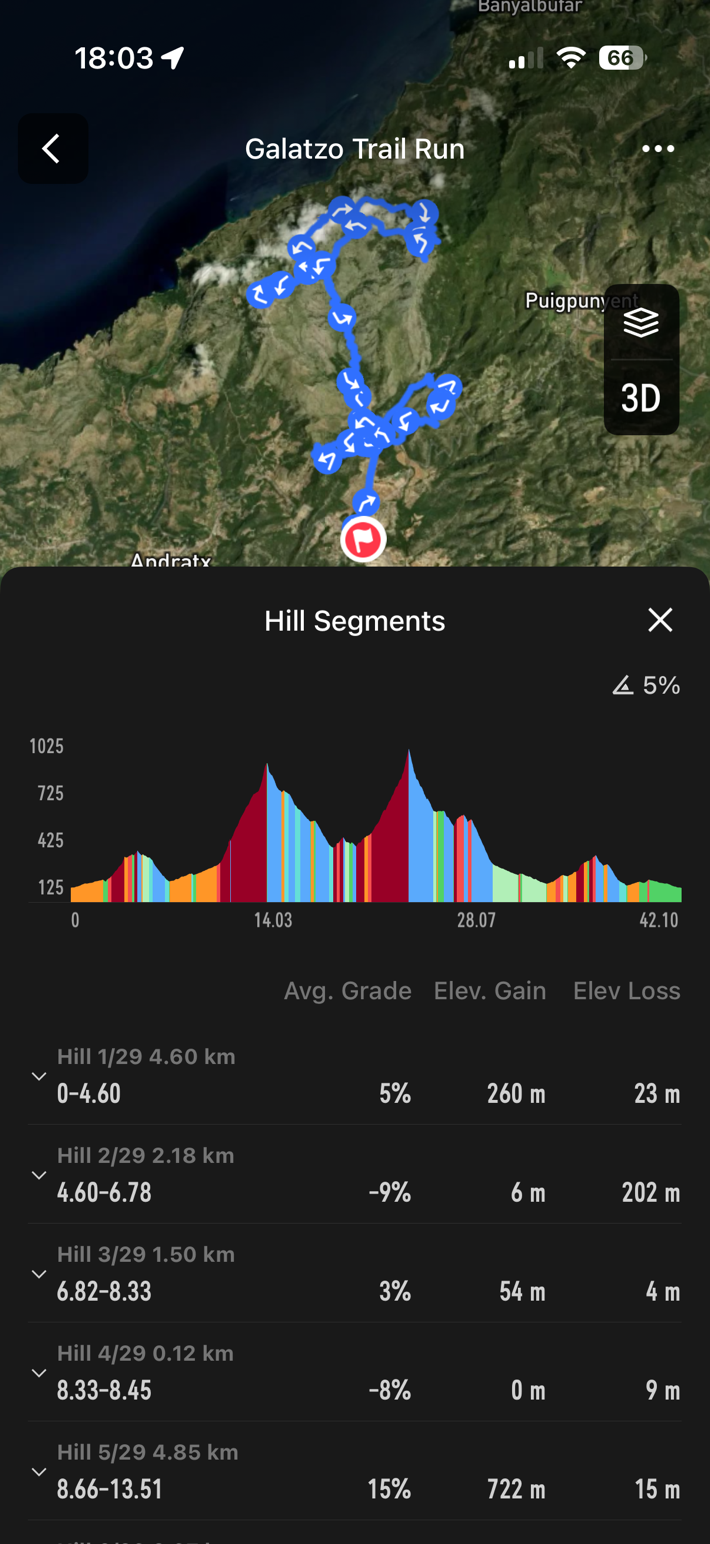Expand Hill 1/29 segment details
The image size is (710, 1544).
[39, 1076]
